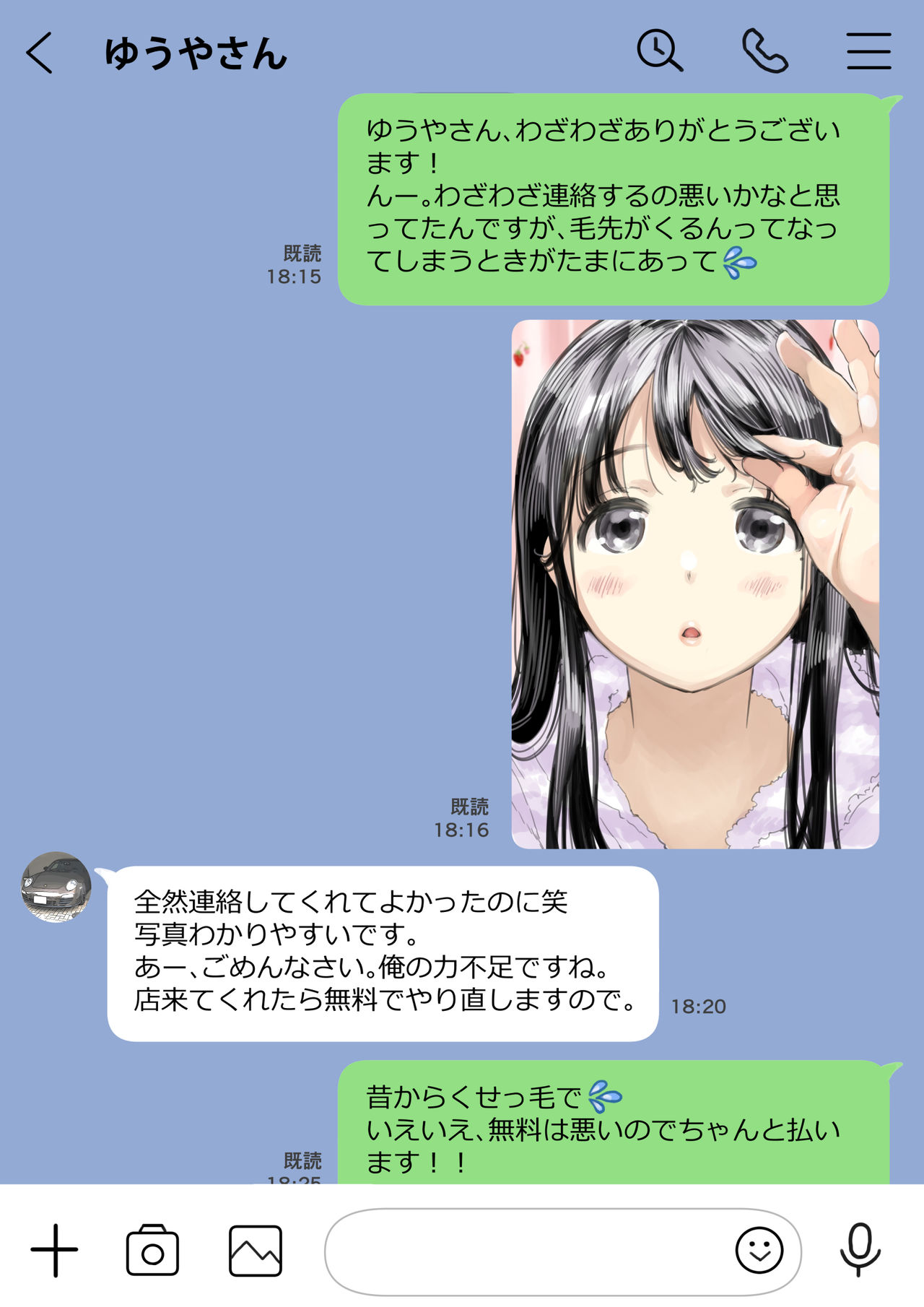This screenshot has width=924, height=1307.
Task: View ゆうやさん's profile via car avatar
Action: point(56,887)
